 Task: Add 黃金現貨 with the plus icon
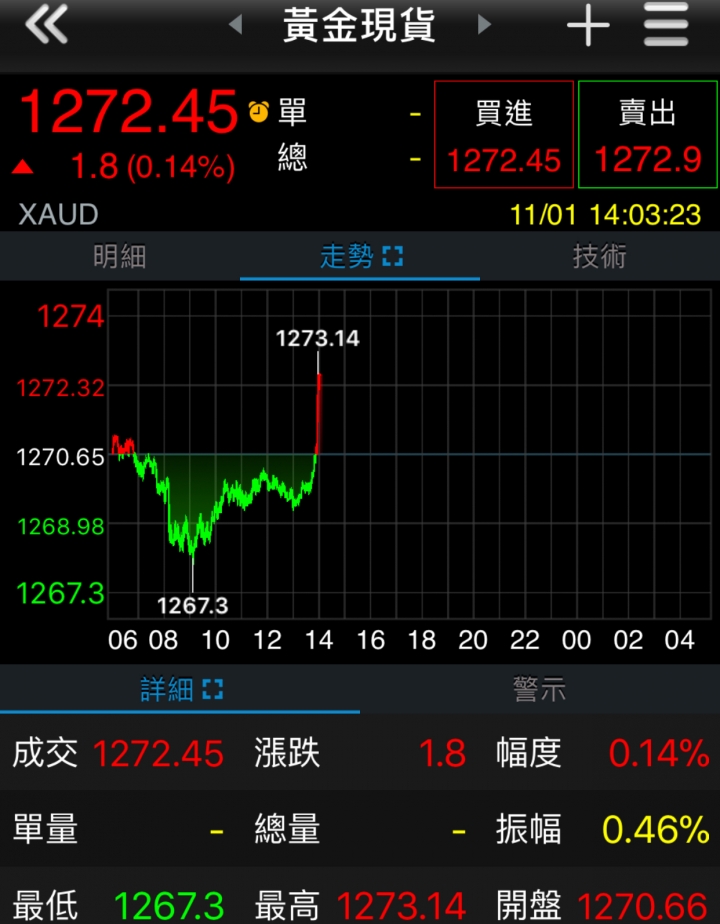pyautogui.click(x=588, y=26)
